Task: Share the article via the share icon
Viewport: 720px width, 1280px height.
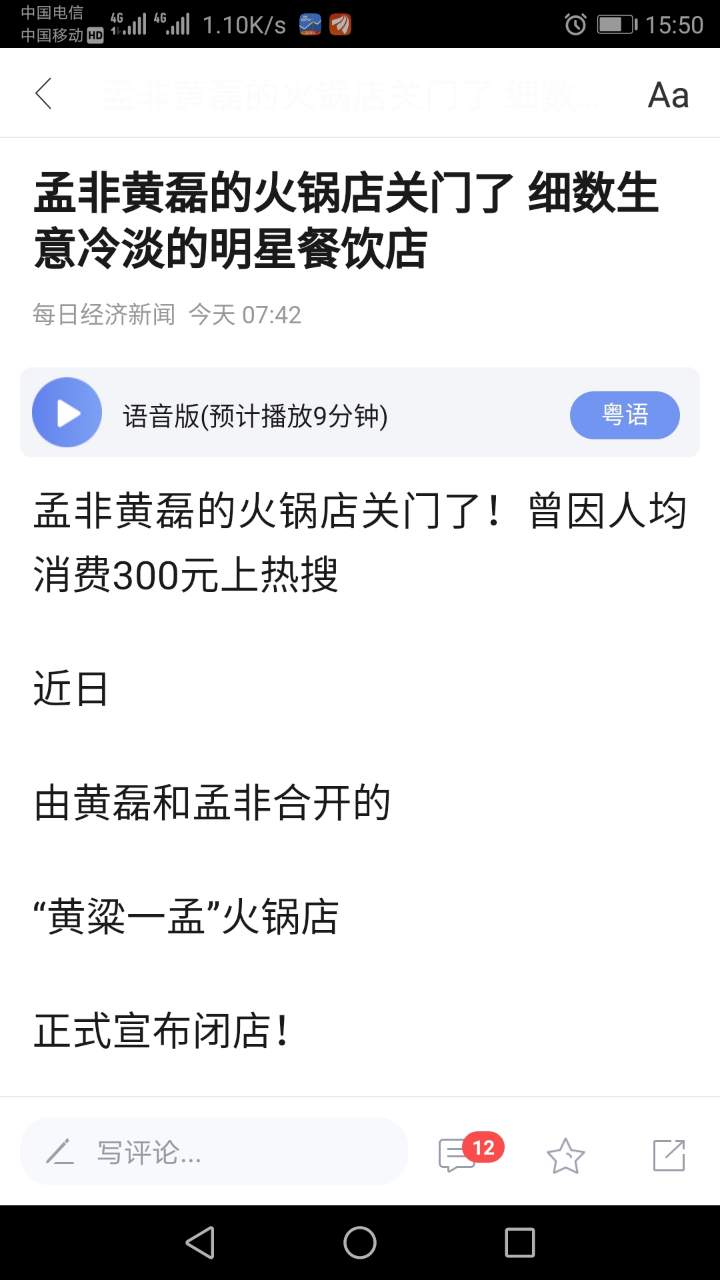Action: 669,1155
